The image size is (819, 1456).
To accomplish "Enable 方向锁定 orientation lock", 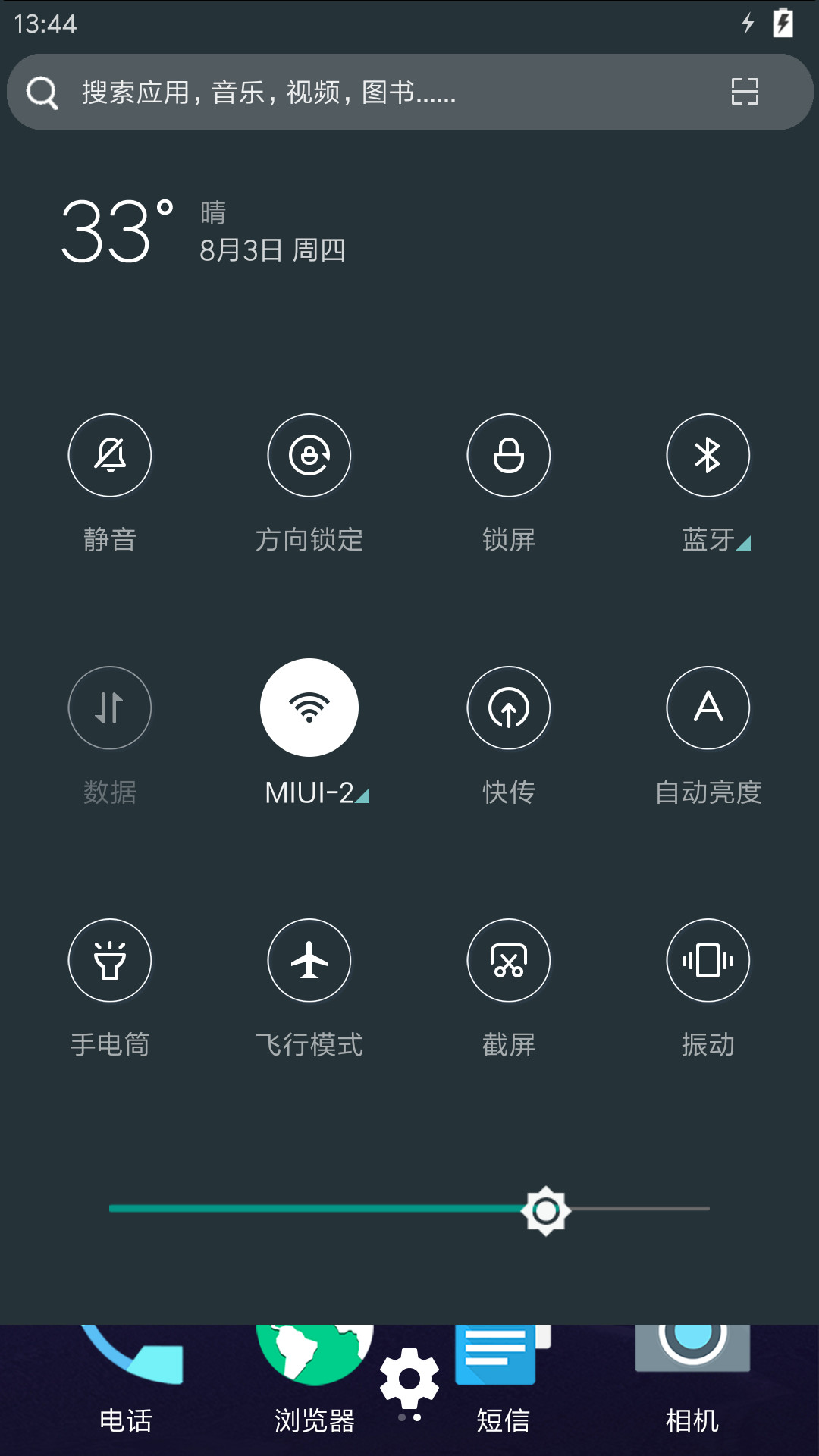I will point(309,455).
